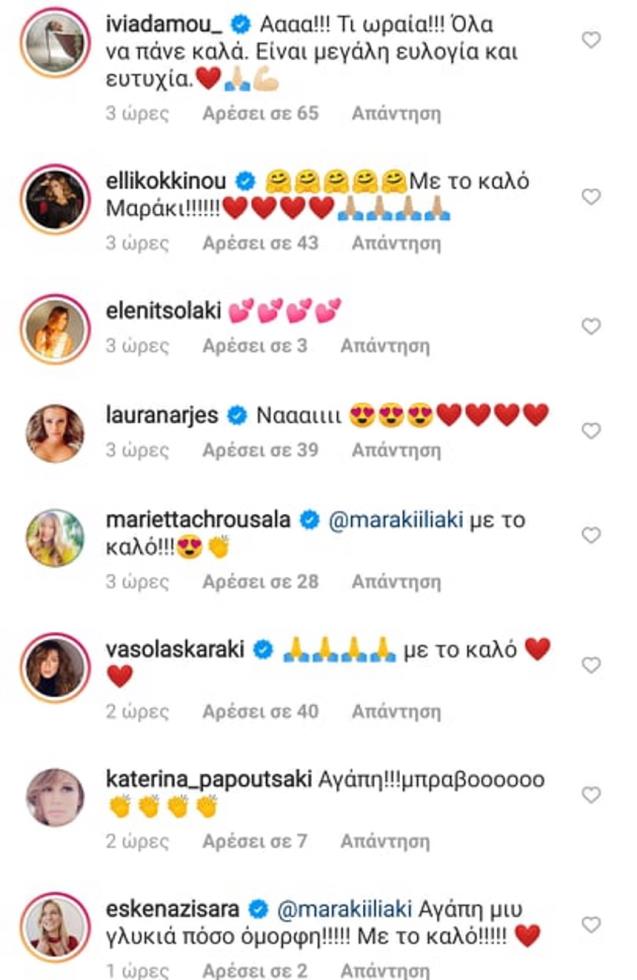This screenshot has width=637, height=980.
Task: Like vasolaskaraki's comment with heart icon
Action: pos(591,665)
